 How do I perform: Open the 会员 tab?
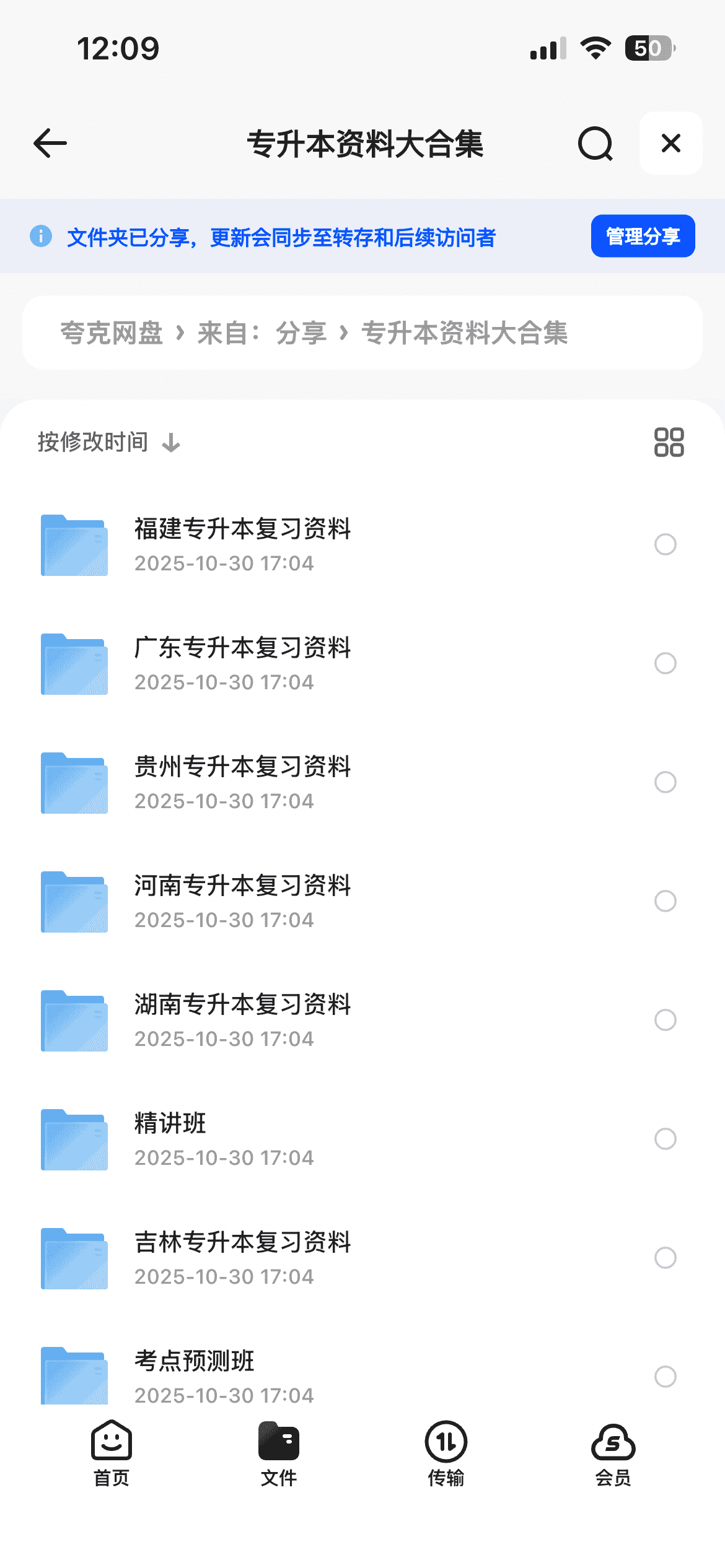pyautogui.click(x=613, y=1453)
